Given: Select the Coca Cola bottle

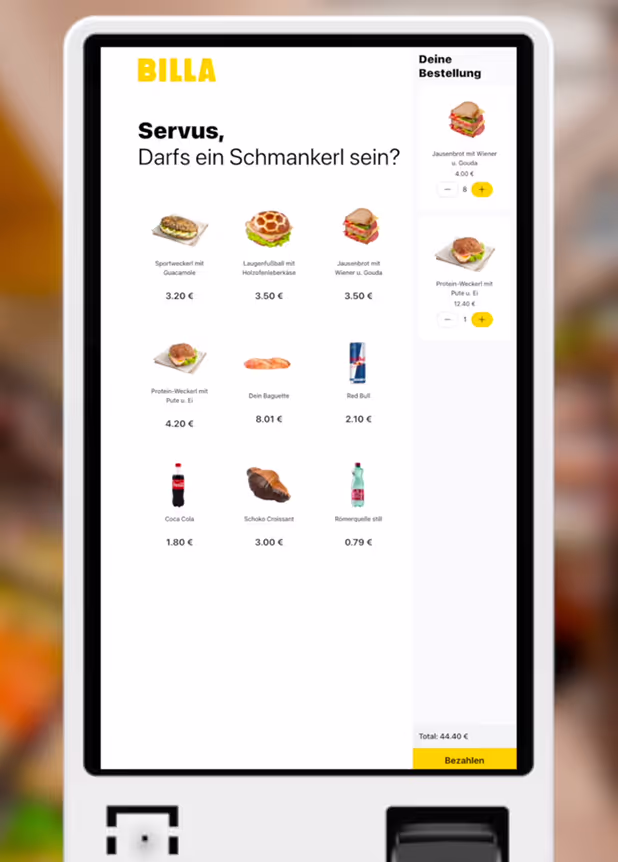Looking at the screenshot, I should pyautogui.click(x=179, y=486).
